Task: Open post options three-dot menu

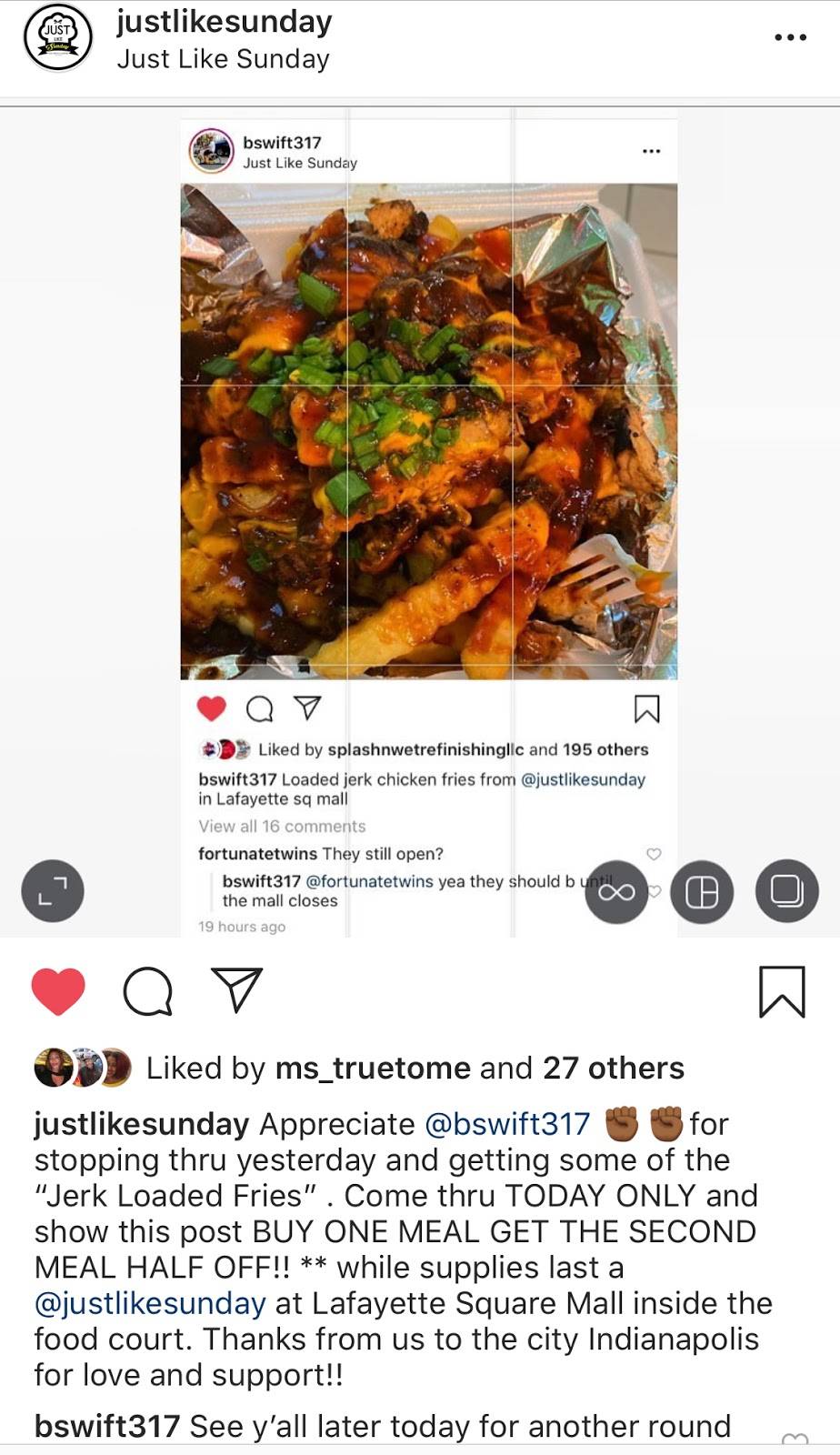Action: pos(790,38)
